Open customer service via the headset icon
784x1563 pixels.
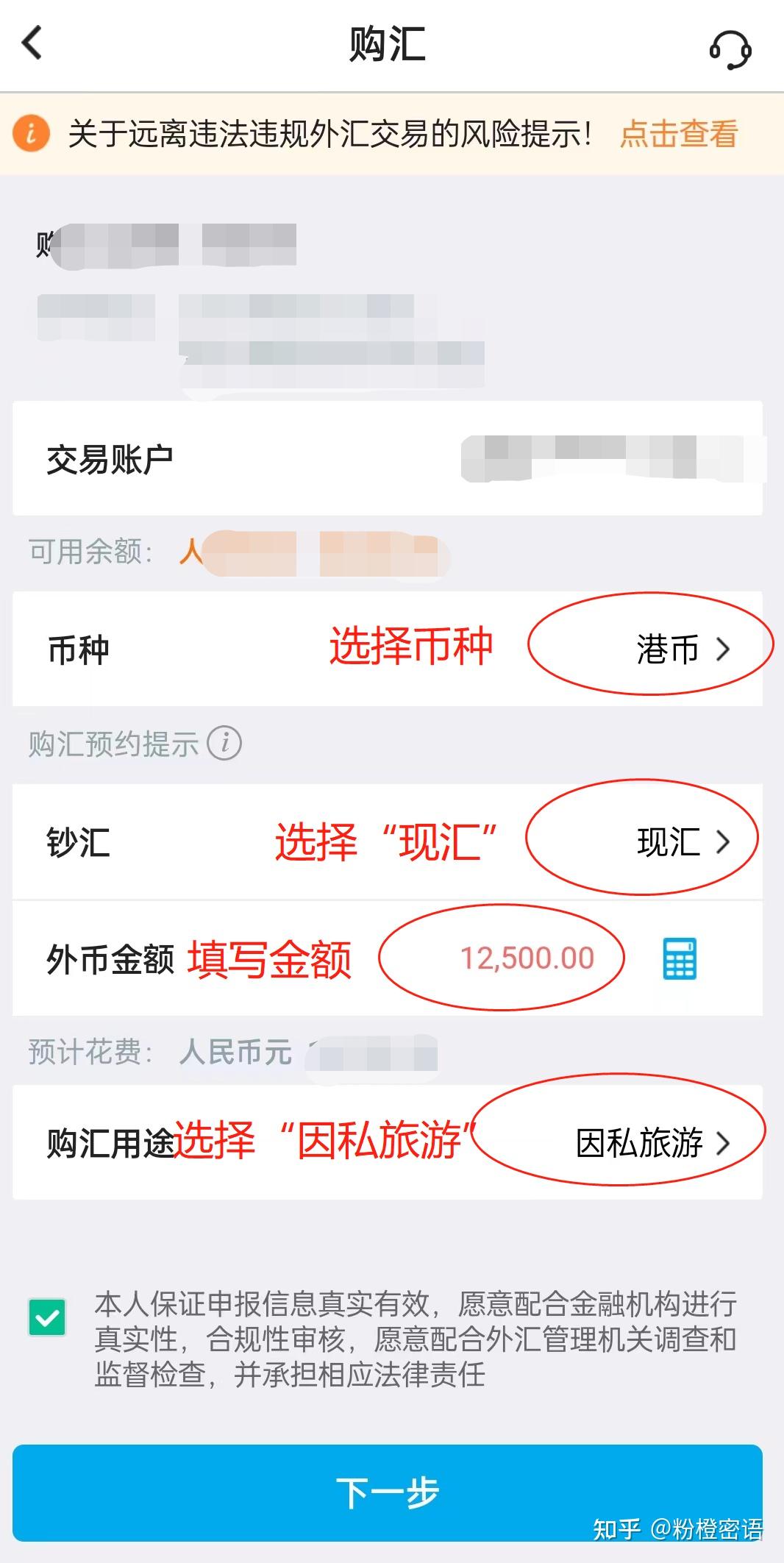(729, 50)
